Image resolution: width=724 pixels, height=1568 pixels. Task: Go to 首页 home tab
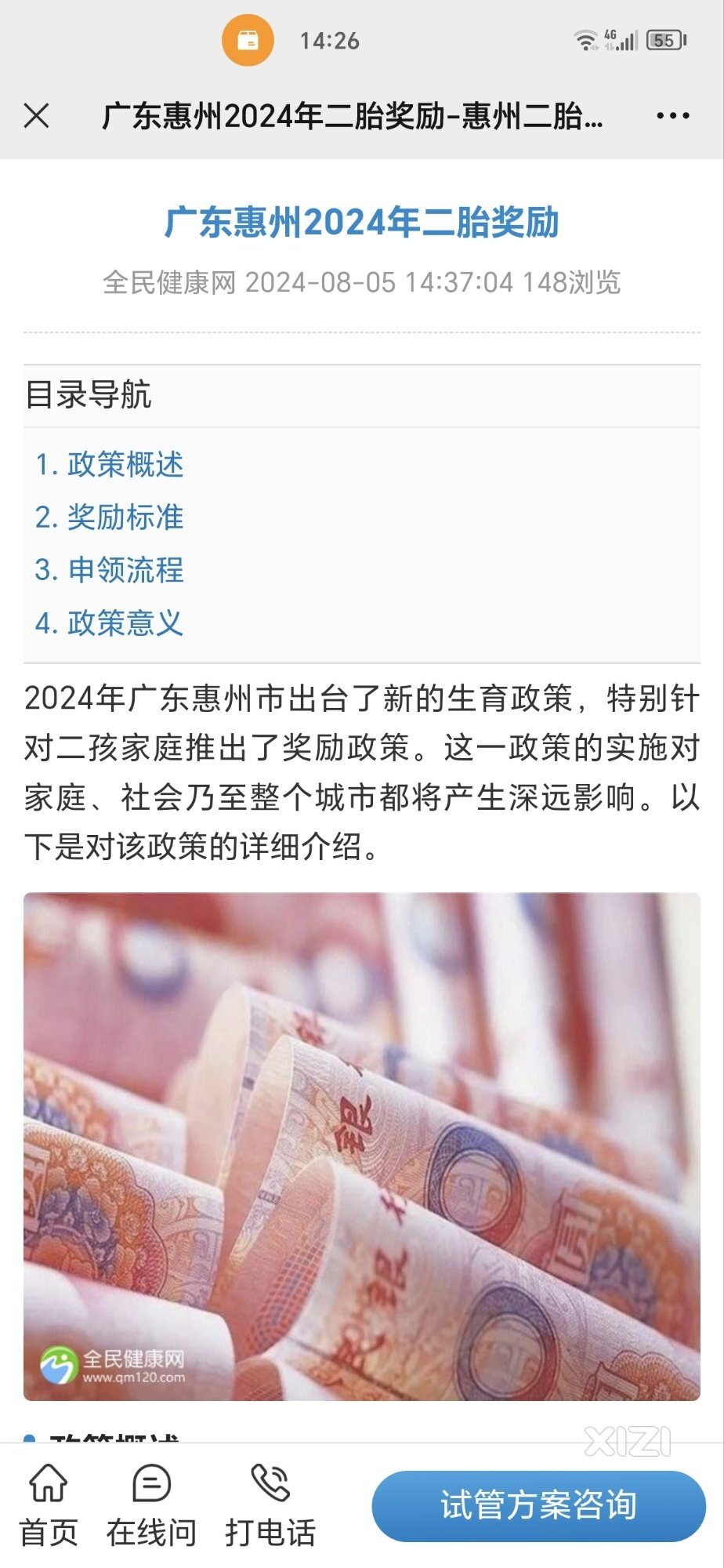coord(49,1505)
